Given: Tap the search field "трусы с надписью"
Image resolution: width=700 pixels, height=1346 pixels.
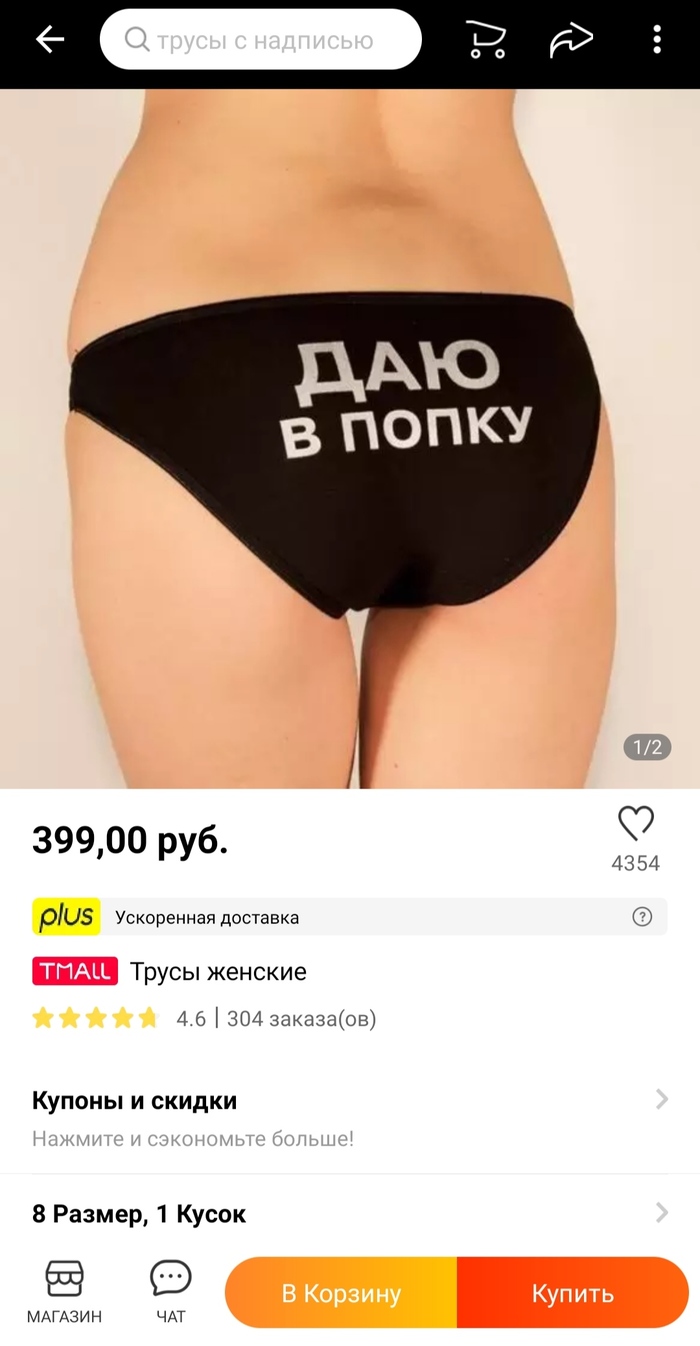Looking at the screenshot, I should pos(261,40).
